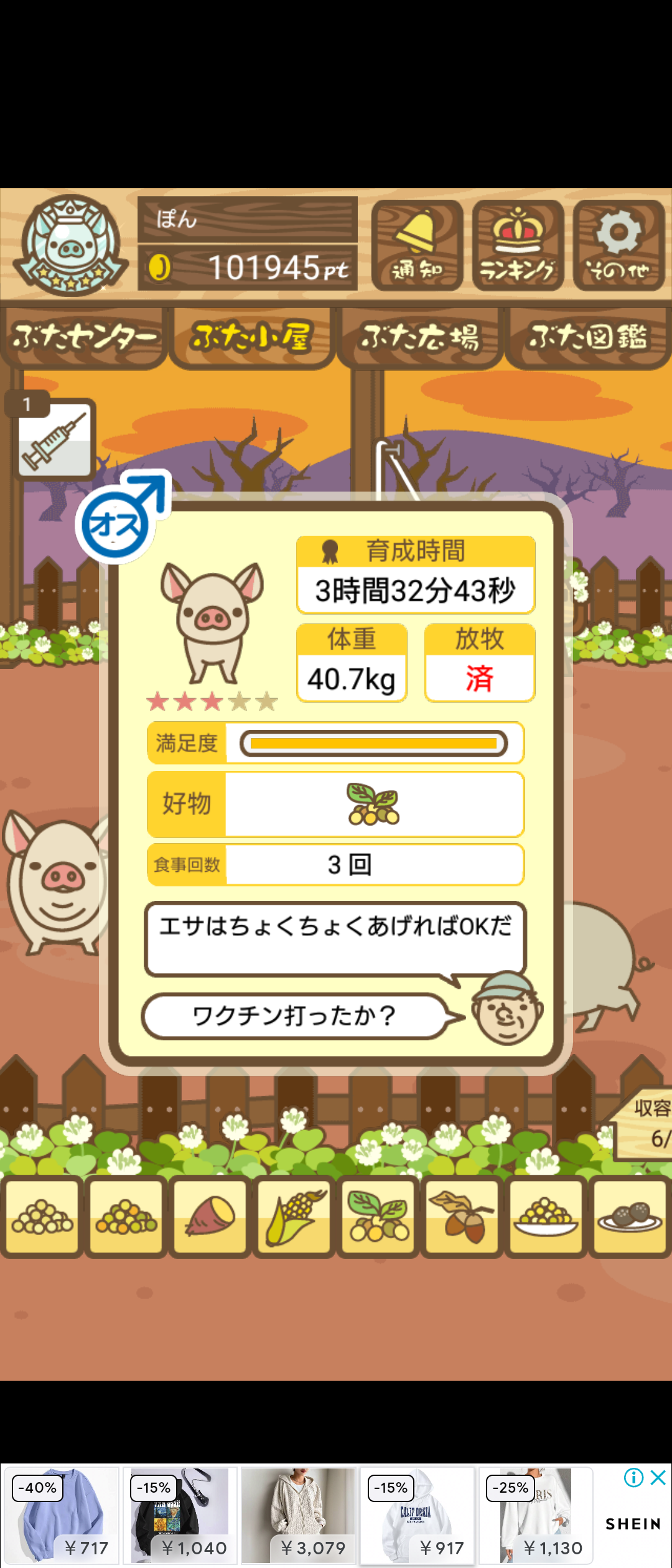672x1568 pixels.
Task: Switch to the ぶたセンター tab
Action: (84, 338)
